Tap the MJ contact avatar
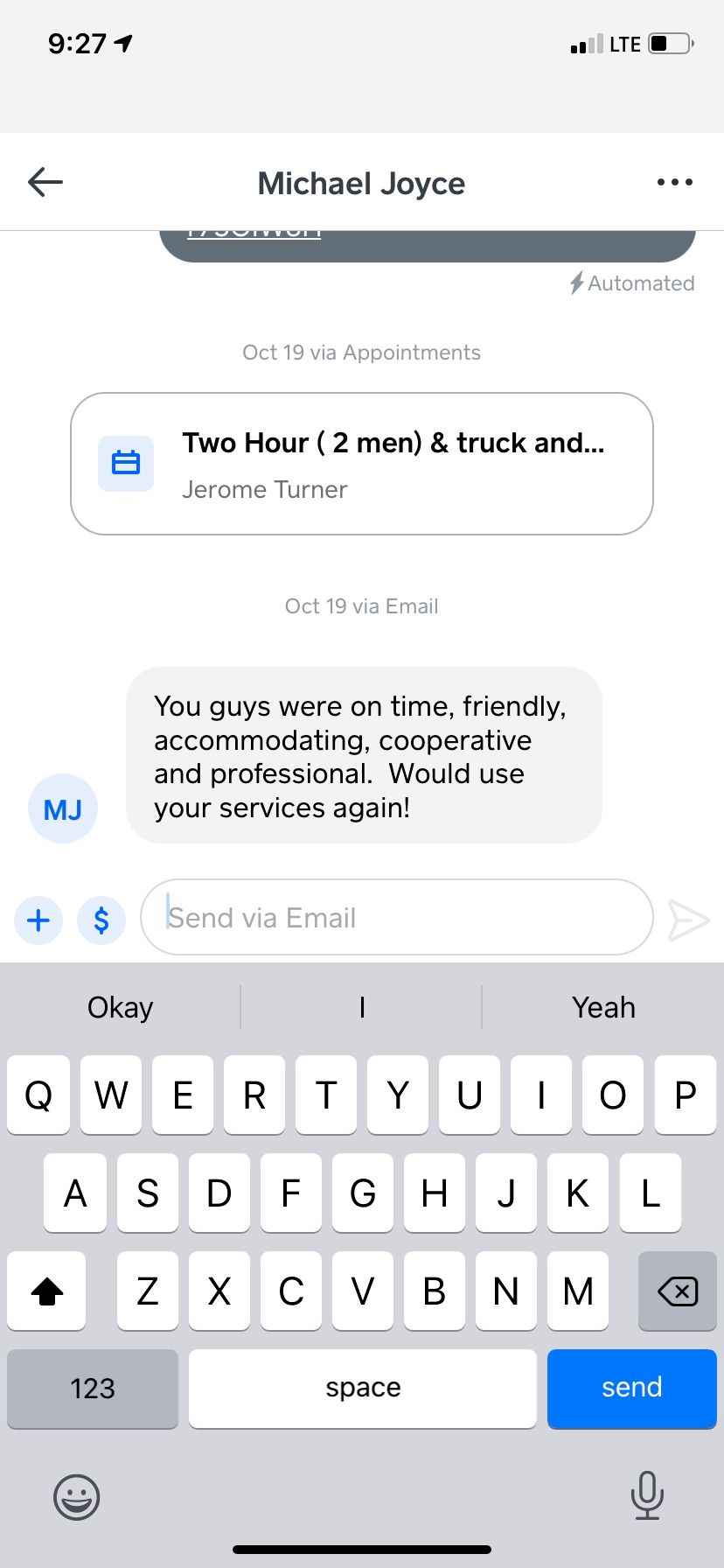 (x=63, y=809)
